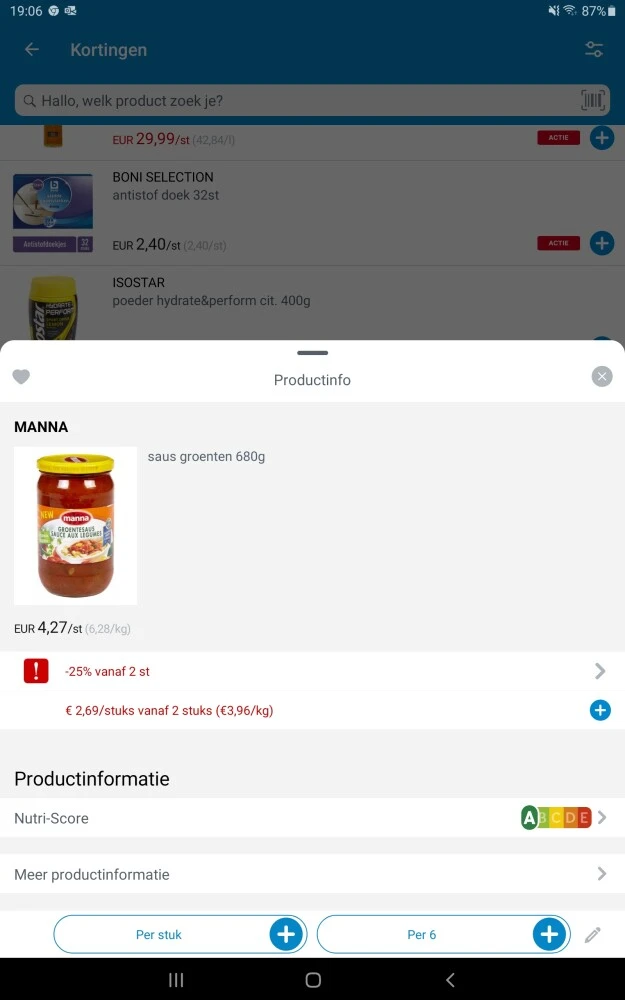Add MANNA sauce to favorites
This screenshot has width=625, height=1000.
(21, 377)
